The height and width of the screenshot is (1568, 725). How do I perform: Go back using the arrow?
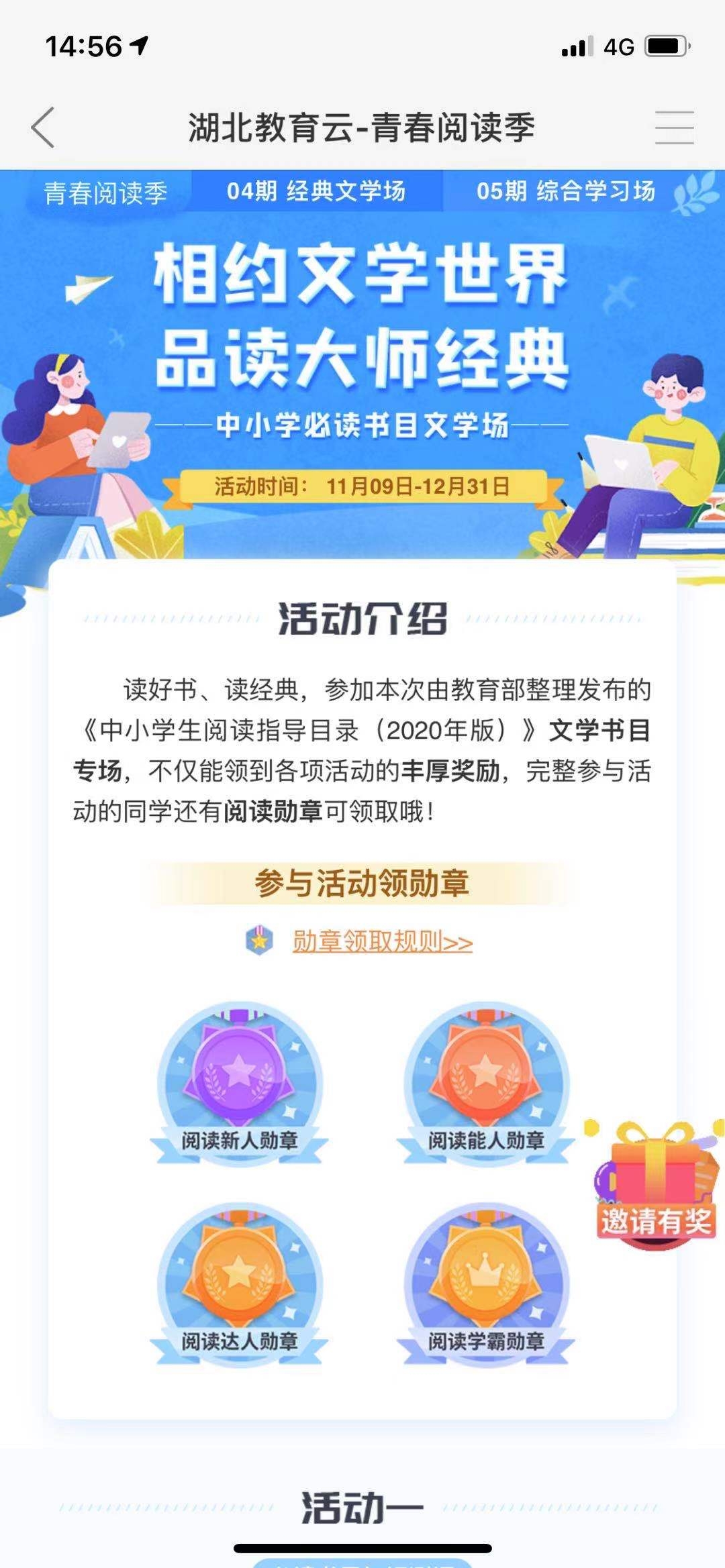[43, 127]
